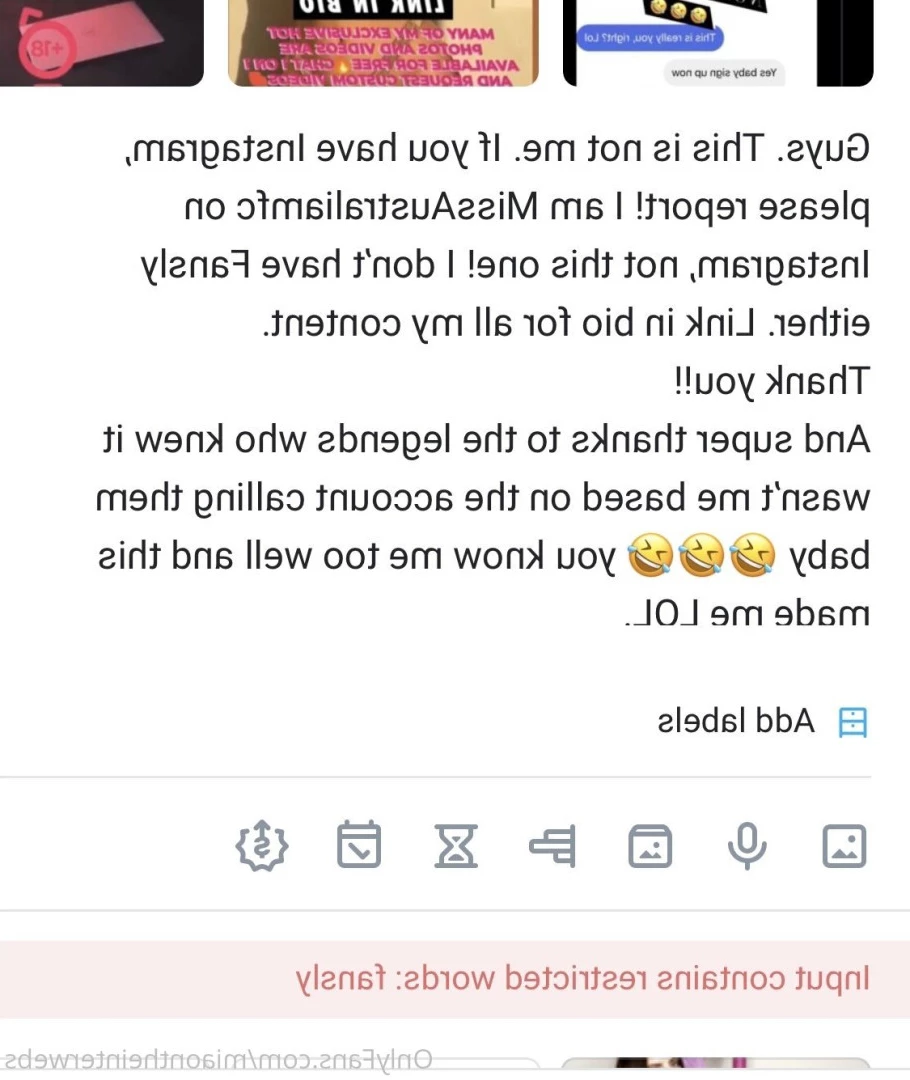Set post expiration with hourglass icon
Viewport: 910px width, 1080px height.
(x=457, y=846)
